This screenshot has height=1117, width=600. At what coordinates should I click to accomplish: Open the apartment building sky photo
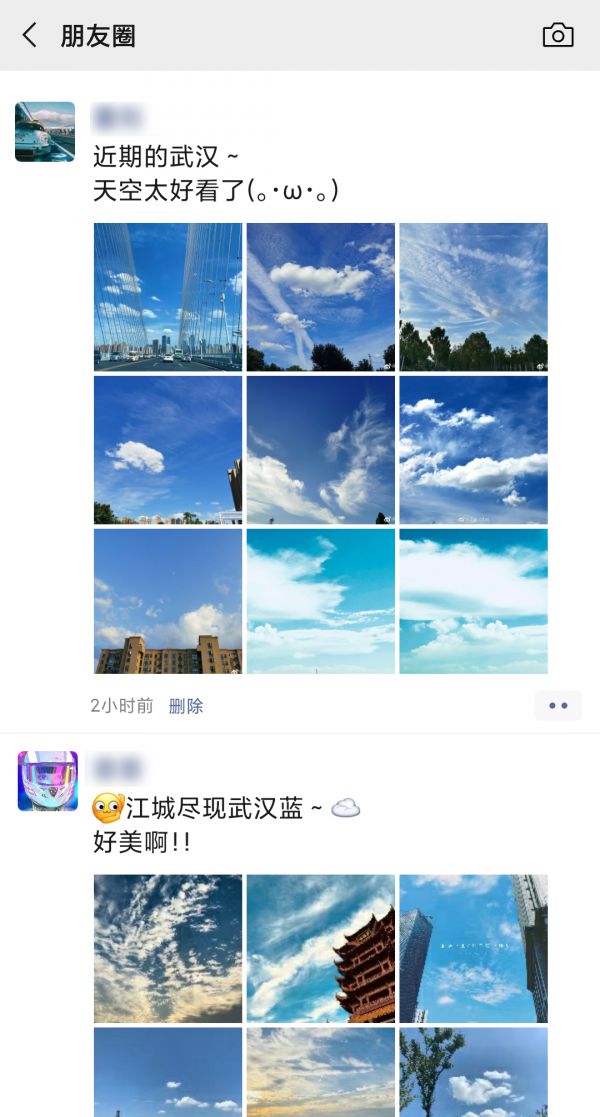167,601
